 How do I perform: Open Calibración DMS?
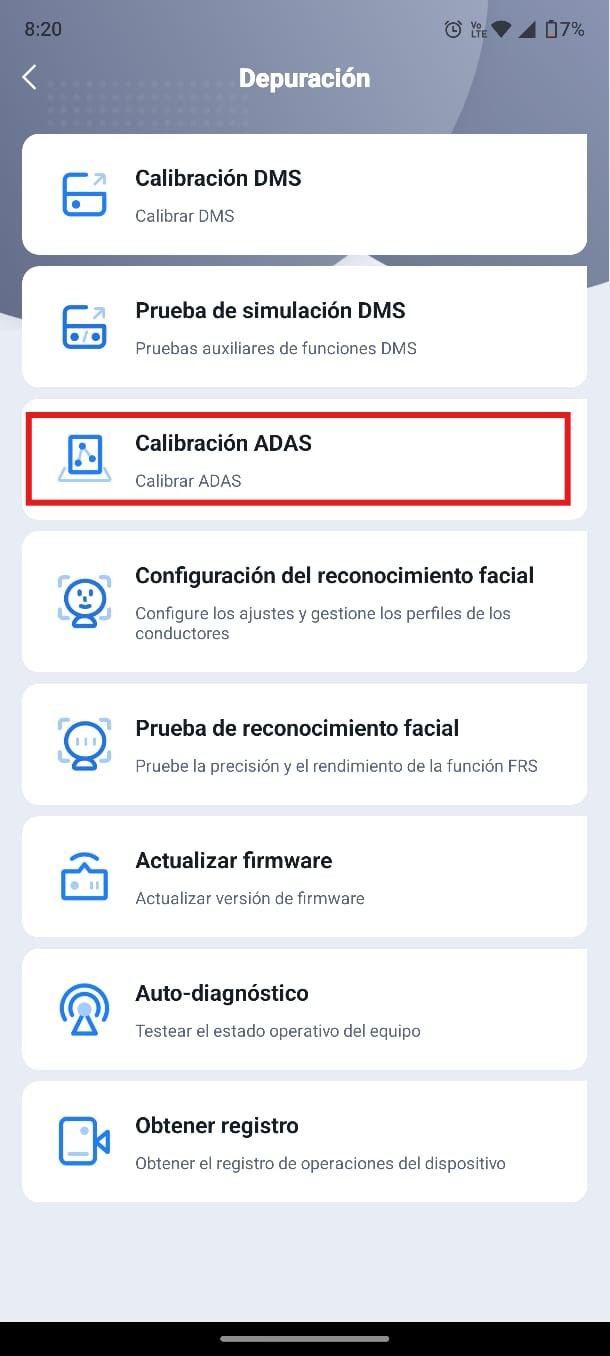coord(304,194)
